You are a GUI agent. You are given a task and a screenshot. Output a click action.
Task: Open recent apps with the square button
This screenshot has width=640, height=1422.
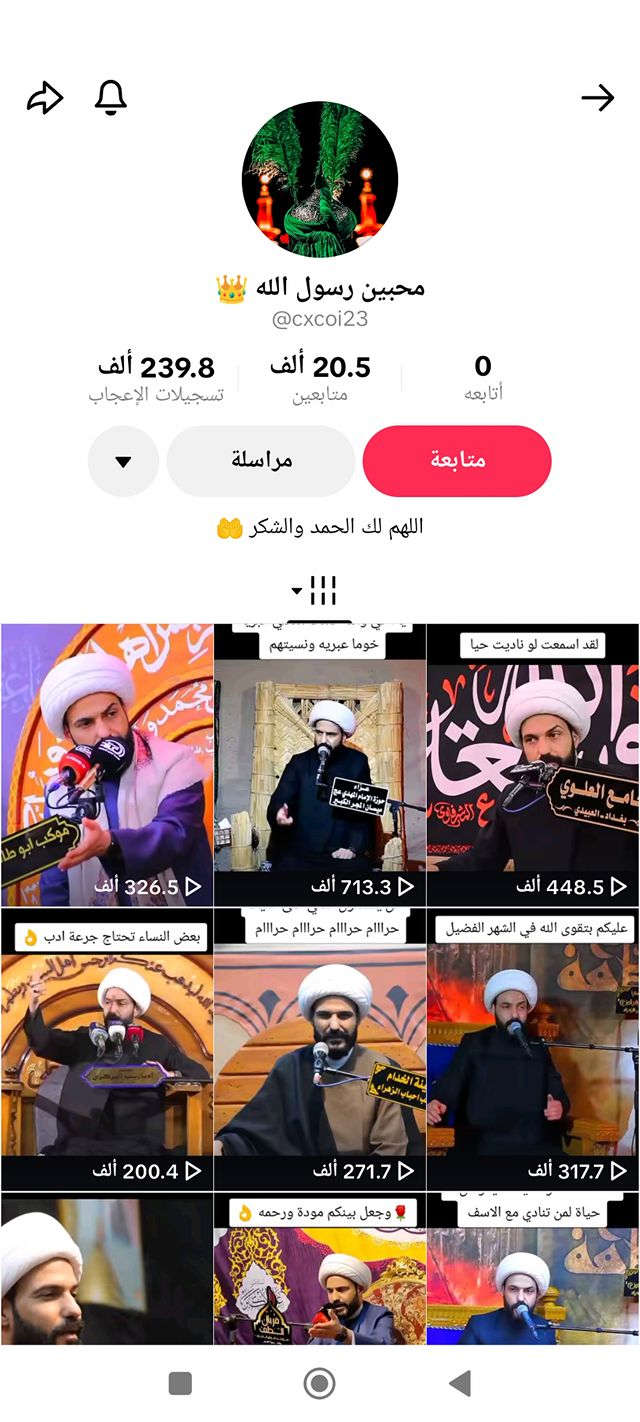pos(180,1383)
